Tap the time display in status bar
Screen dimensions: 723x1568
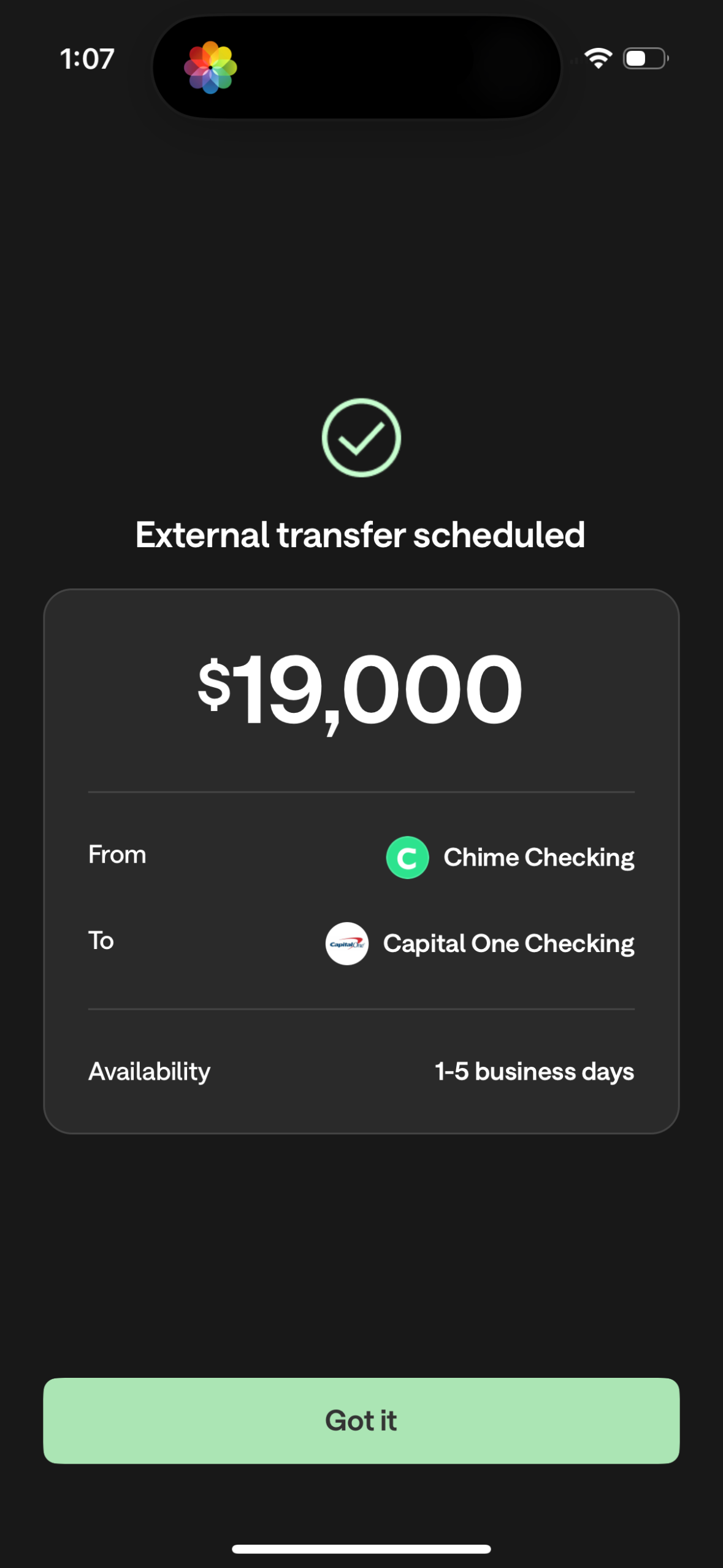coord(86,58)
